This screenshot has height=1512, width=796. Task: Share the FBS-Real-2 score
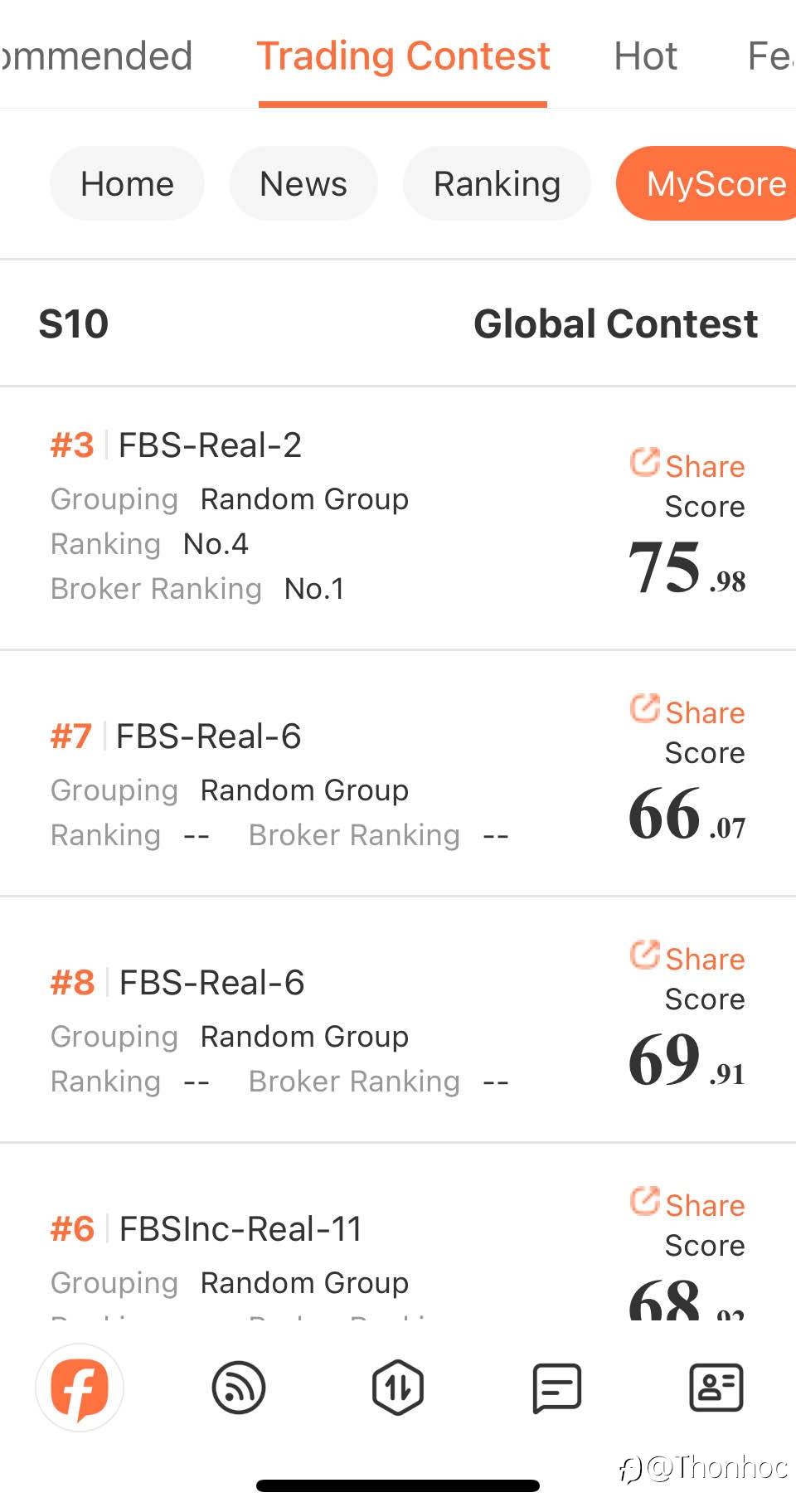pyautogui.click(x=687, y=465)
